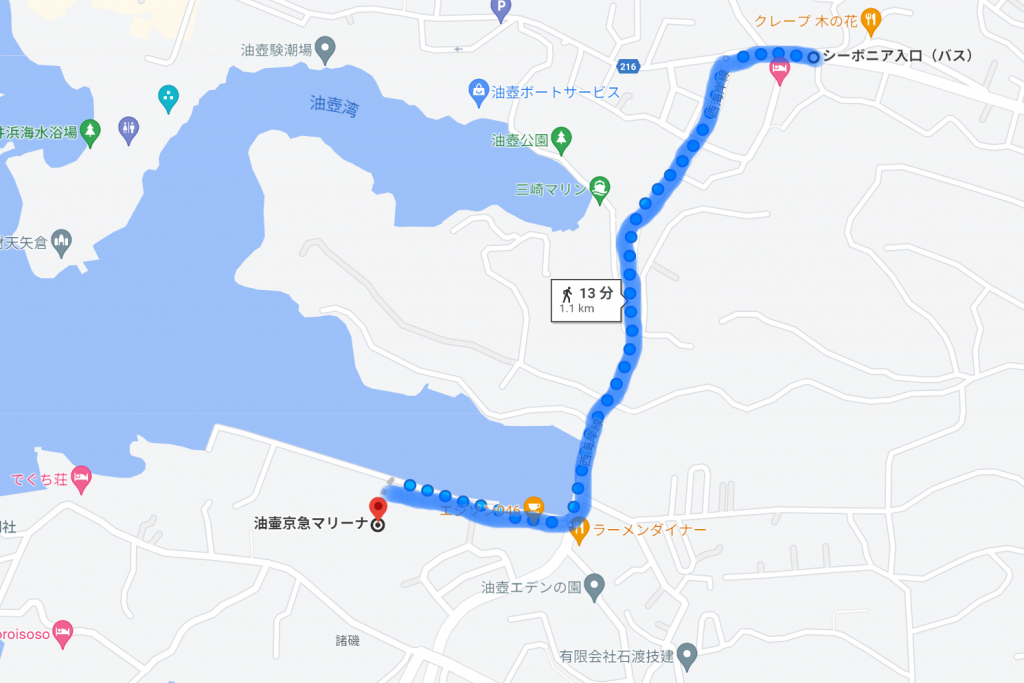Image resolution: width=1024 pixels, height=683 pixels.
Task: Tap the orange cafe marker on the route
Action: 533,506
